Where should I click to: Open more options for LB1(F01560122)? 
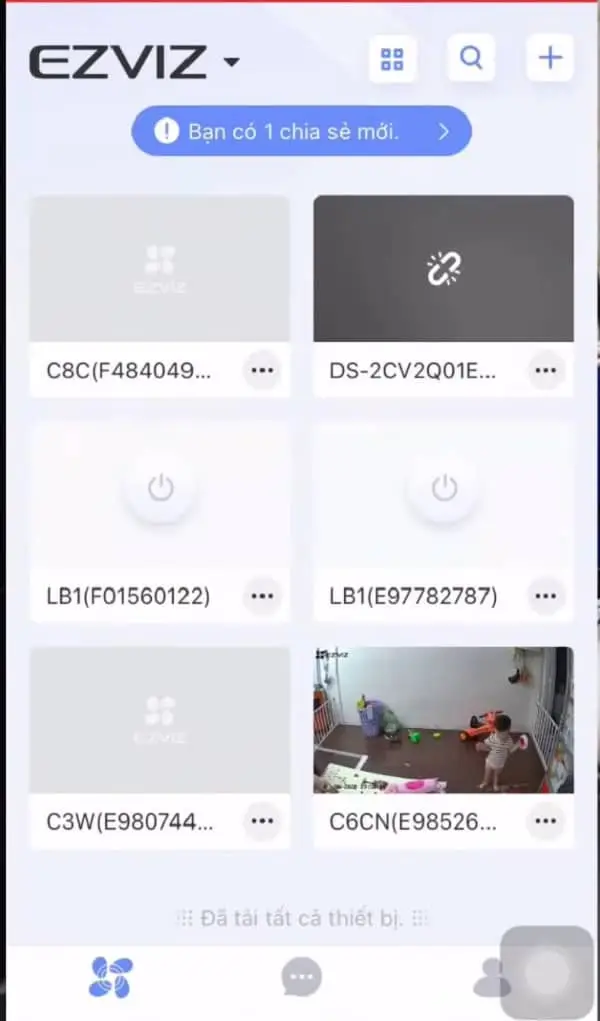[x=262, y=596]
